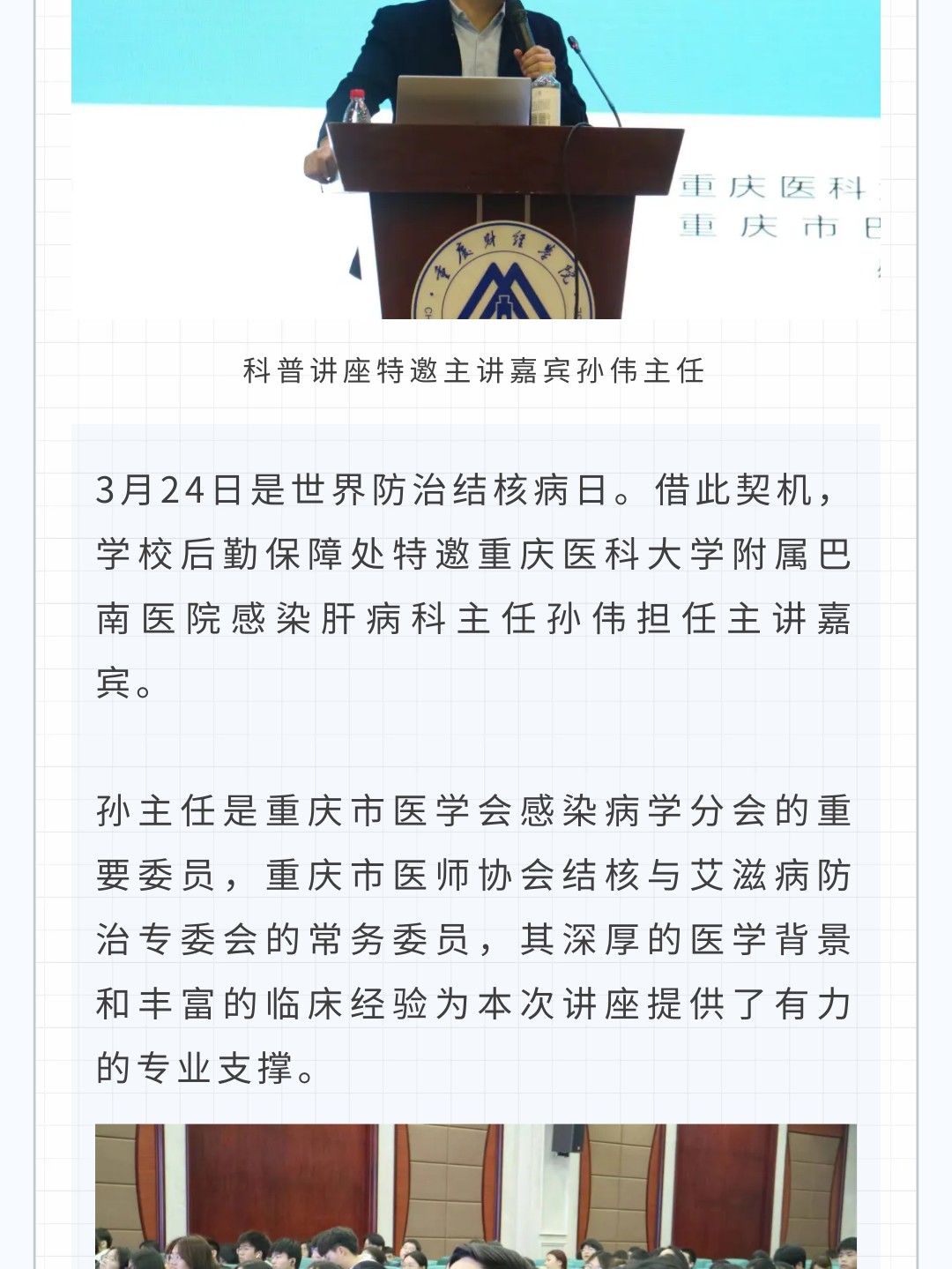
Task: Open the audience photo below the article text
Action: pyautogui.click(x=476, y=1197)
